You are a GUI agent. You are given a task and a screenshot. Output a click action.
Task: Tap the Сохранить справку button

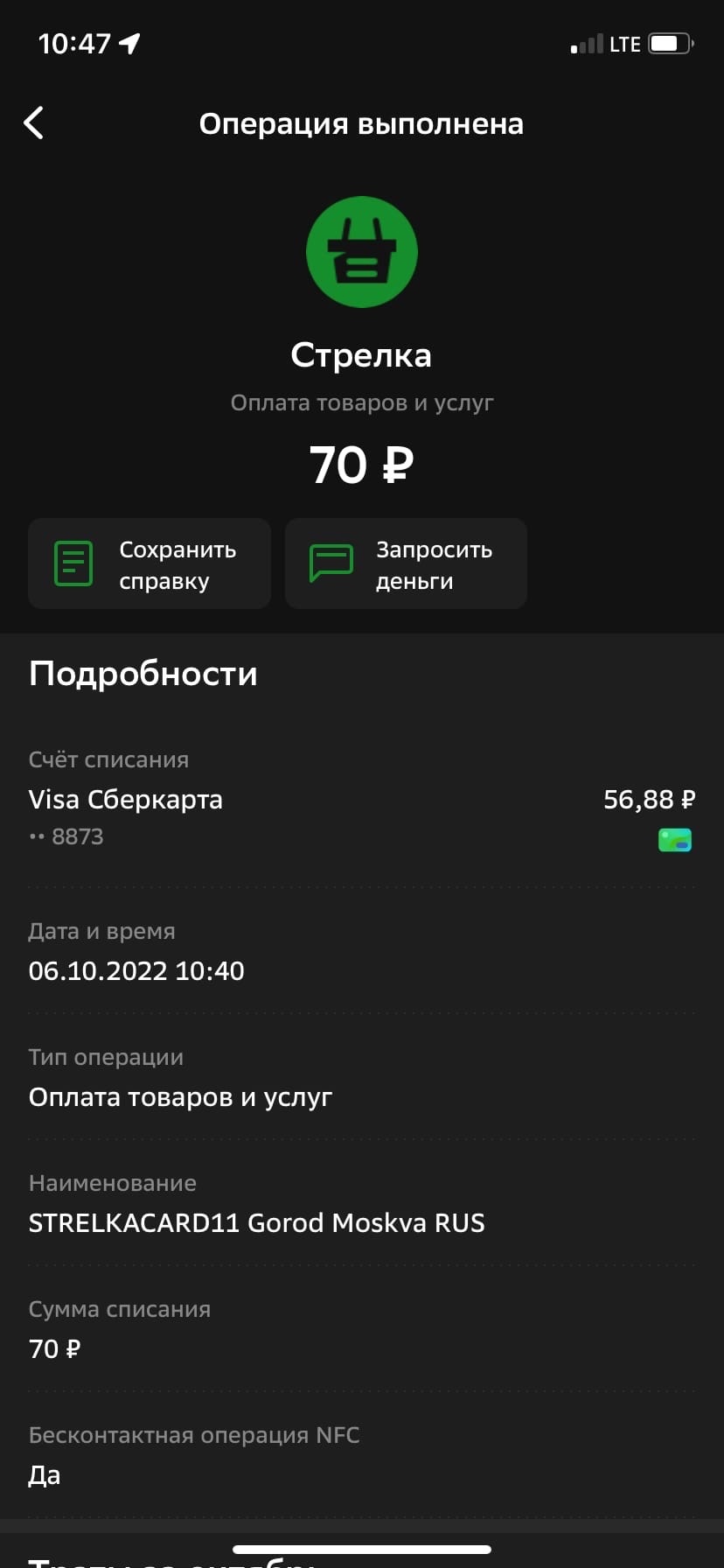150,563
